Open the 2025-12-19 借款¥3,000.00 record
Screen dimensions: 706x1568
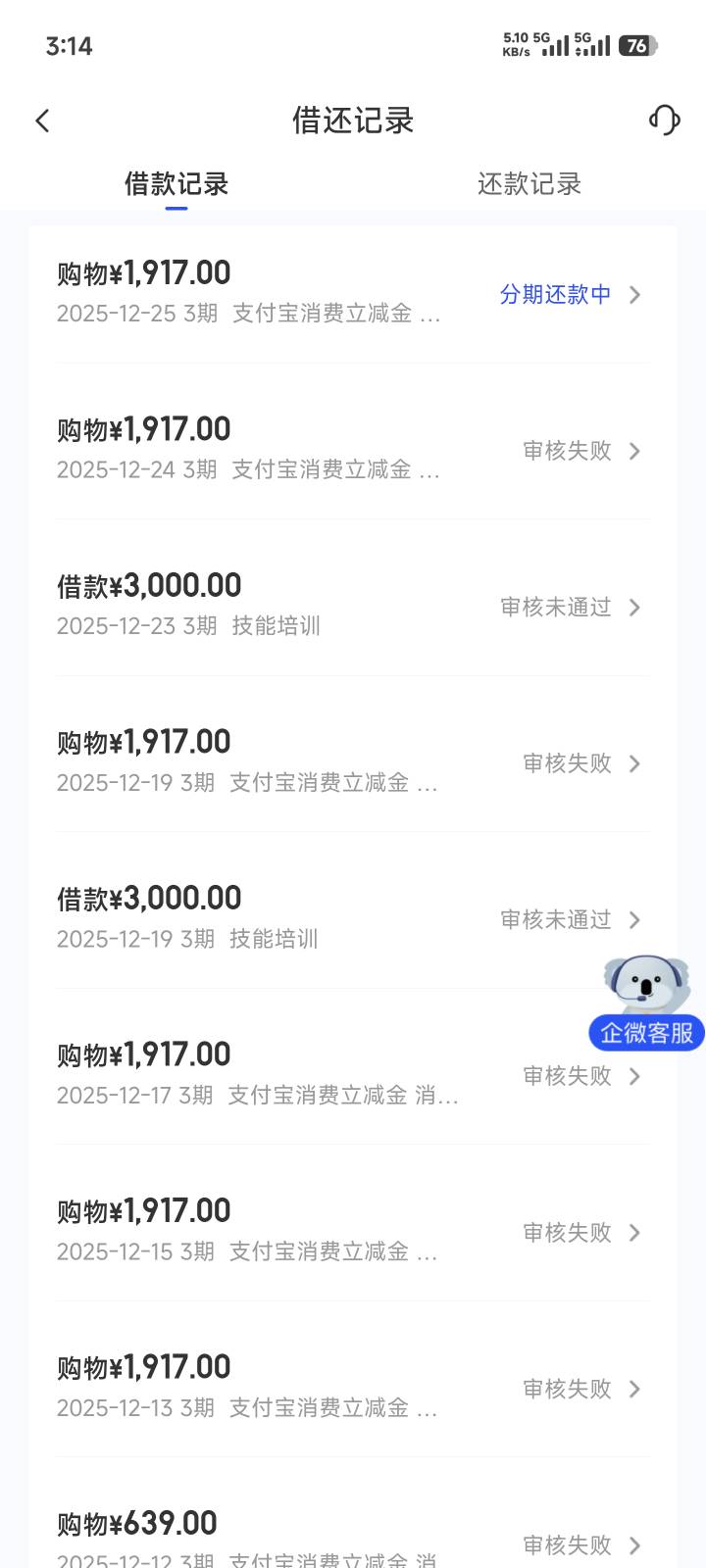[353, 918]
